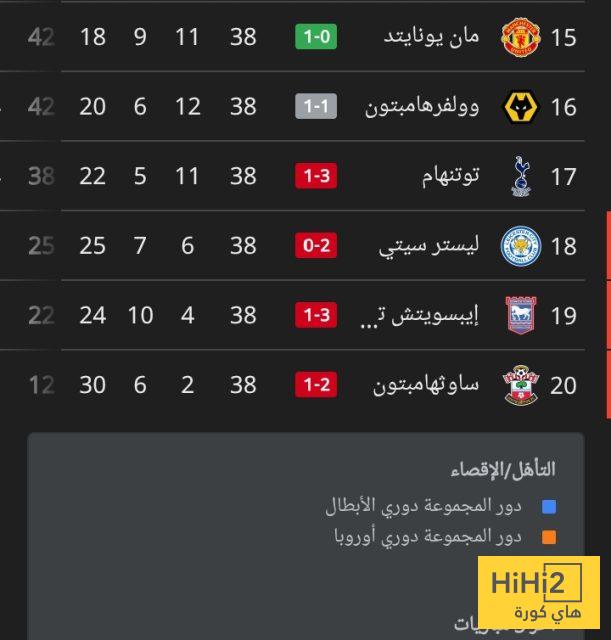The width and height of the screenshot is (611, 640).
Task: Open the Southampton team row
Action: point(426,385)
